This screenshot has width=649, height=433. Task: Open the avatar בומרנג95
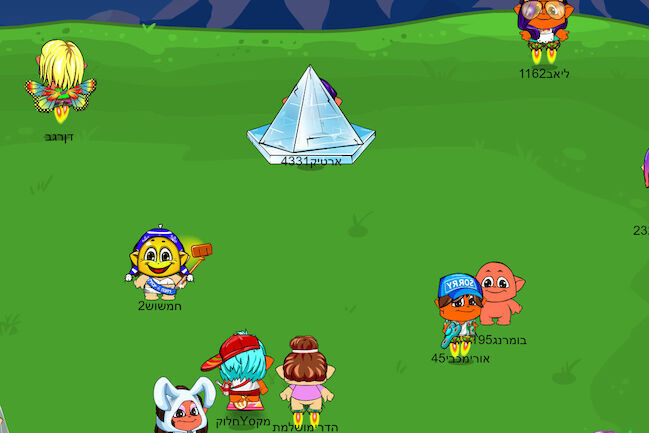(497, 294)
